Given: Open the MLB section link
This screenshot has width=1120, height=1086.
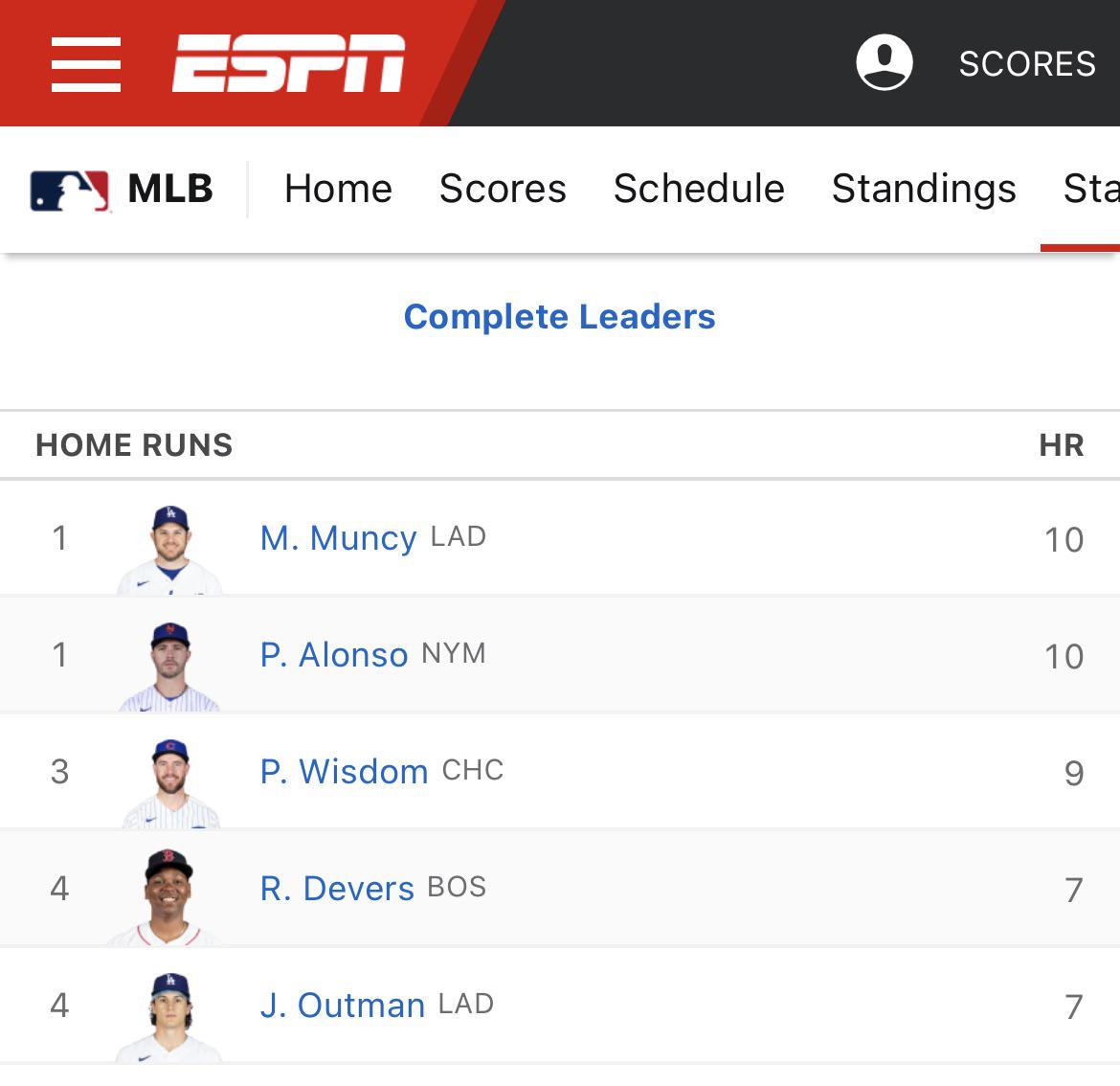Looking at the screenshot, I should pyautogui.click(x=123, y=189).
